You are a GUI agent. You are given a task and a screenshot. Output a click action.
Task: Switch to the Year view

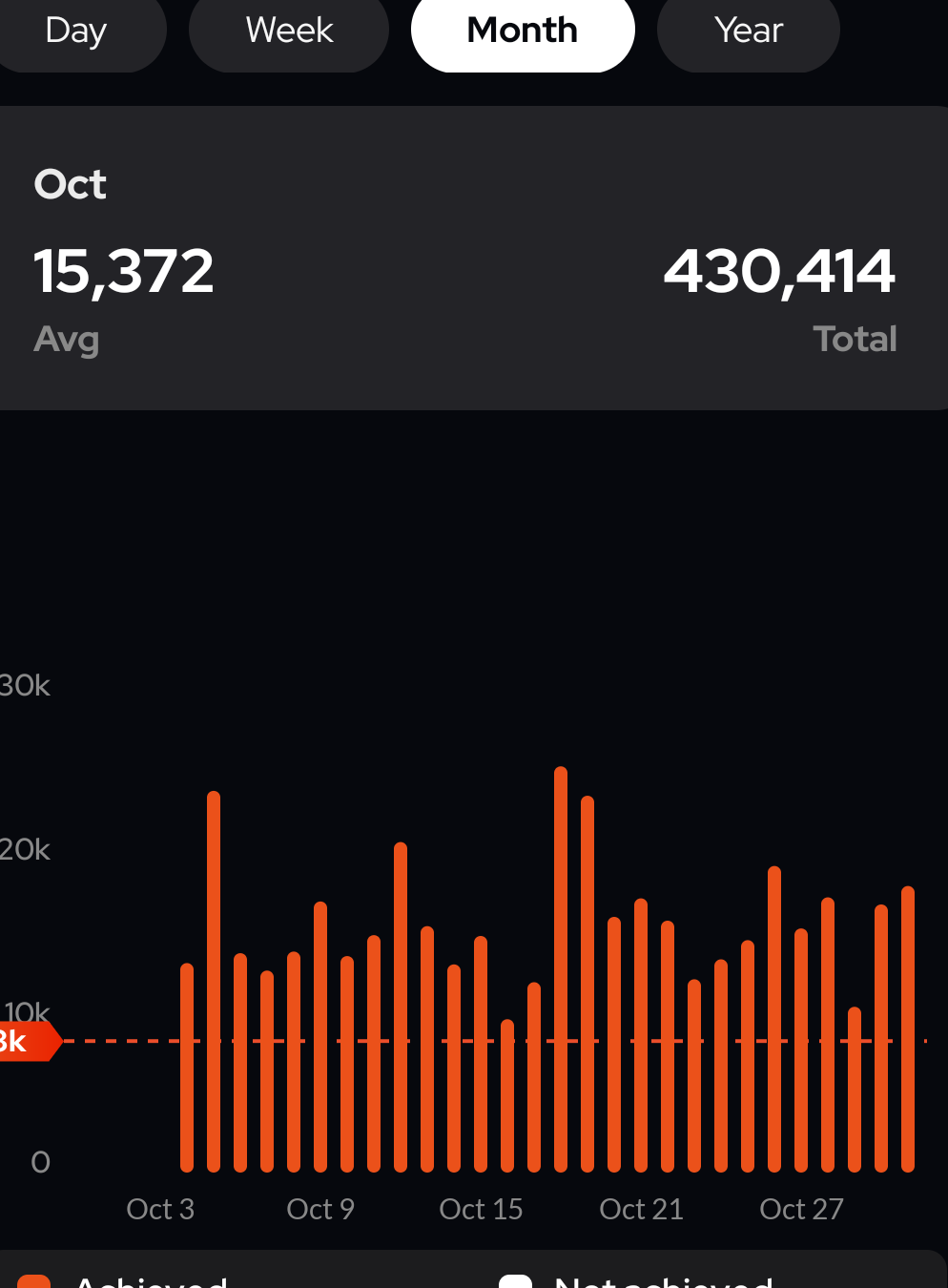click(749, 31)
